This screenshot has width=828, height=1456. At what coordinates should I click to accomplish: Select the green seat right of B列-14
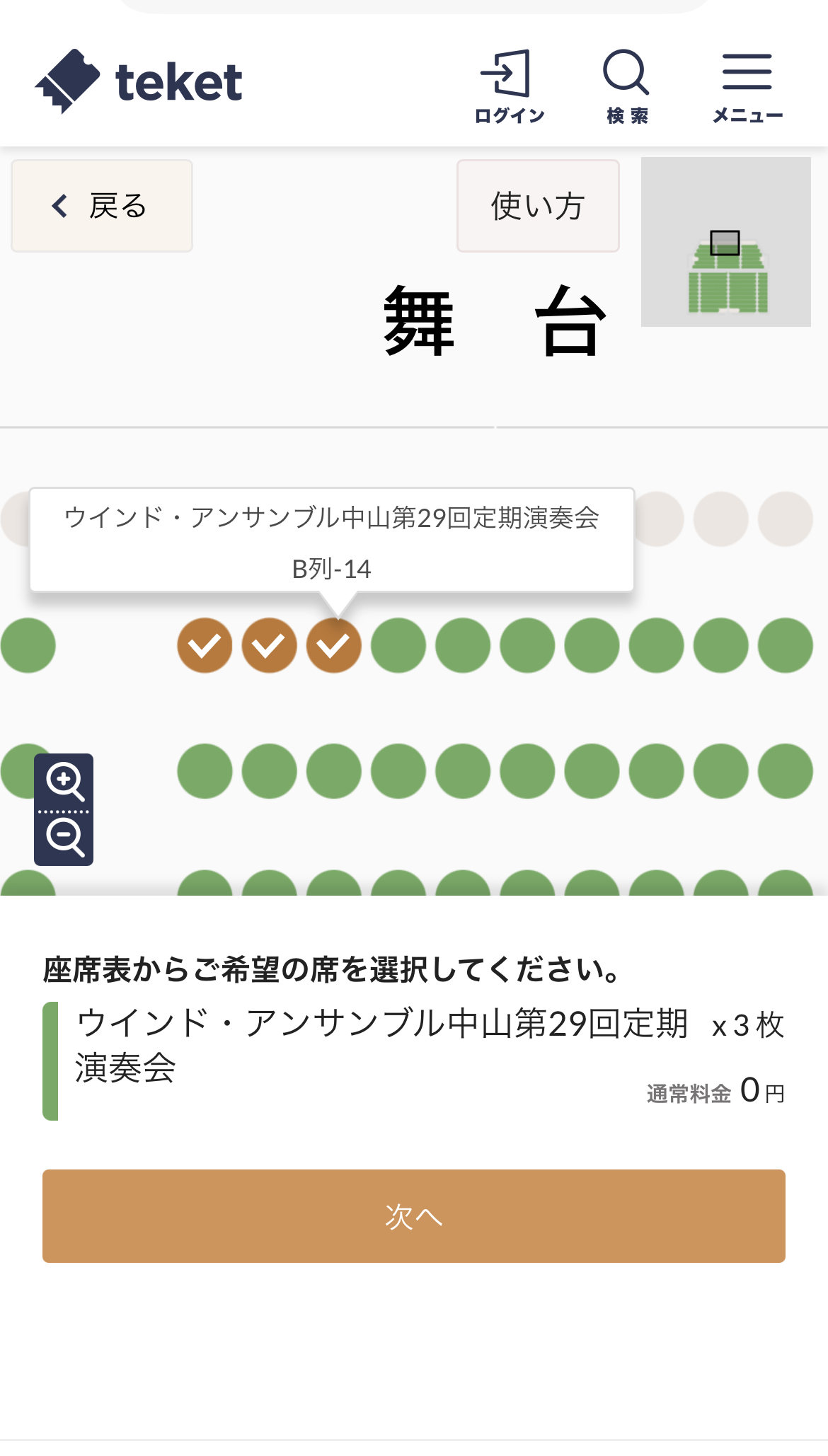pos(398,645)
